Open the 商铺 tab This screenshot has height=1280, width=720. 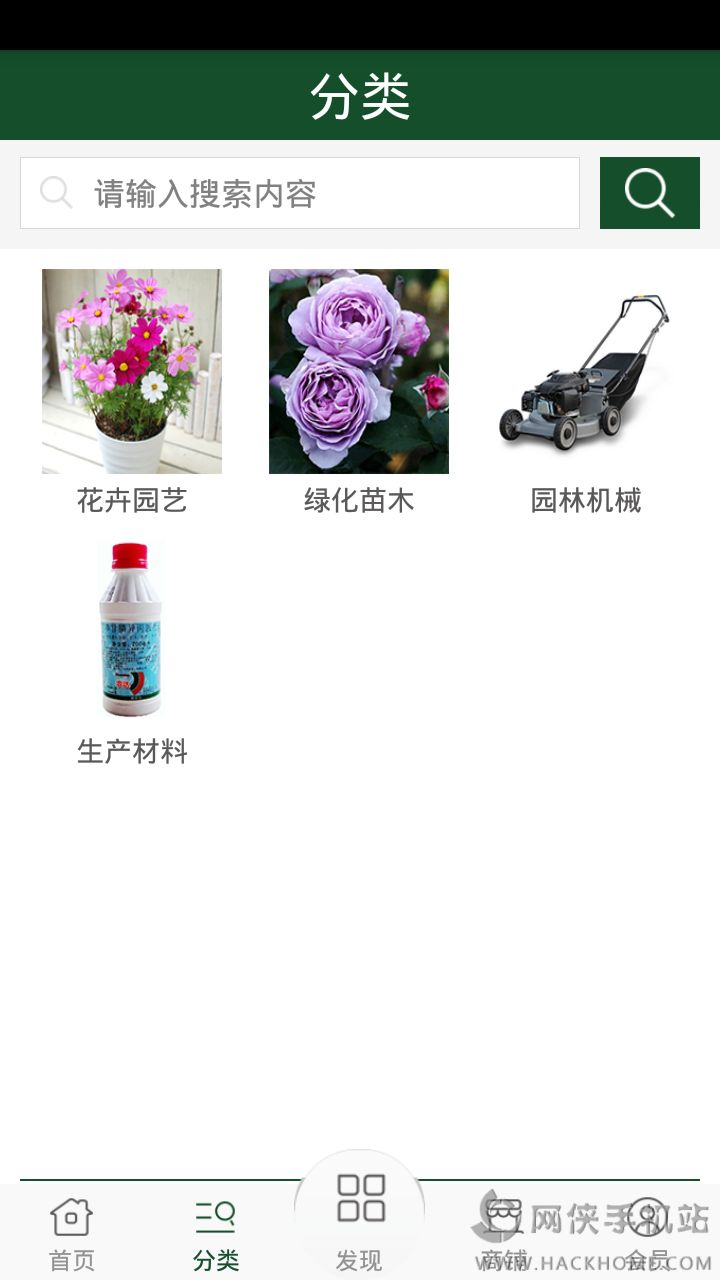504,1234
